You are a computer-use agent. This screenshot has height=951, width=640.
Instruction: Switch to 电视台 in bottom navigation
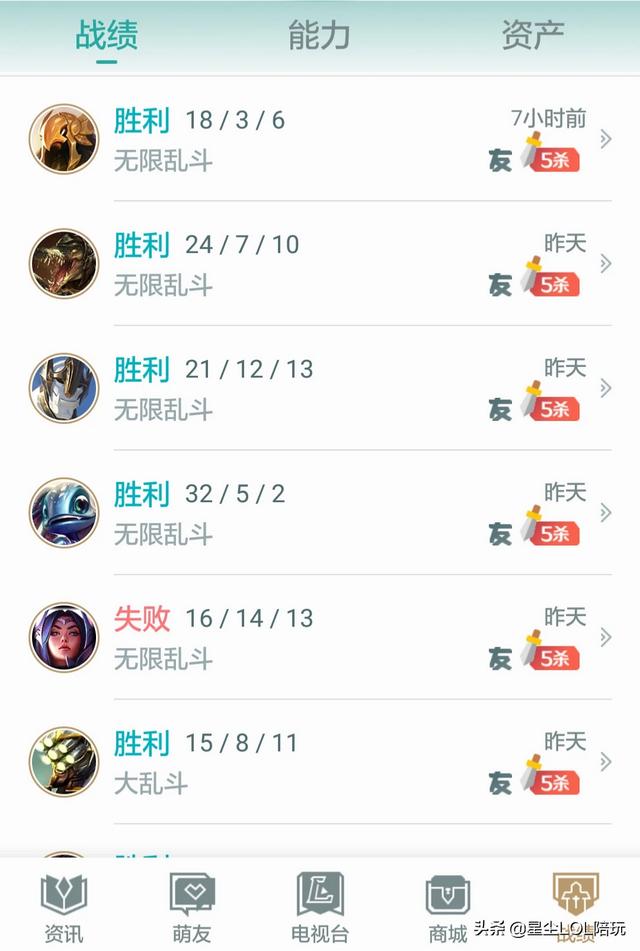coord(320,906)
